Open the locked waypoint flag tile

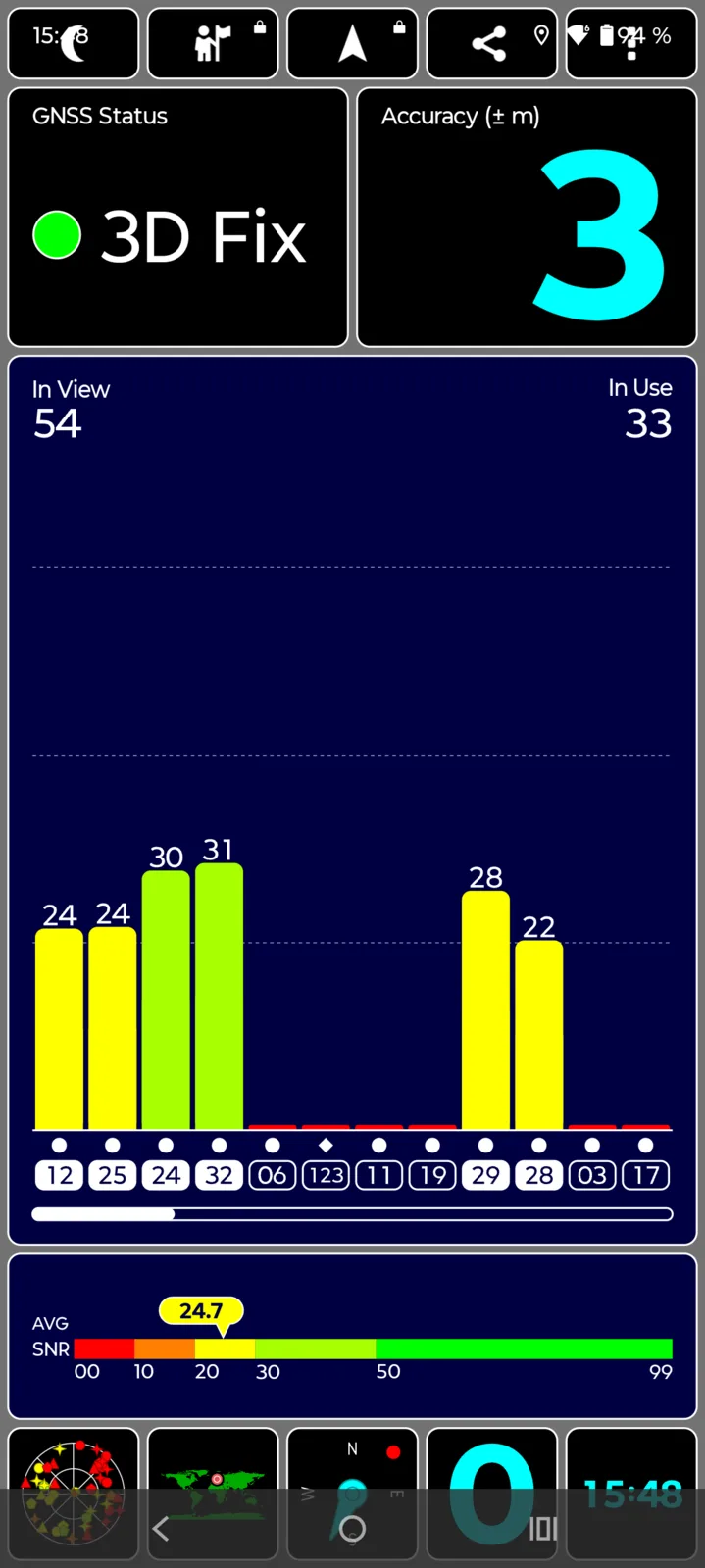213,43
